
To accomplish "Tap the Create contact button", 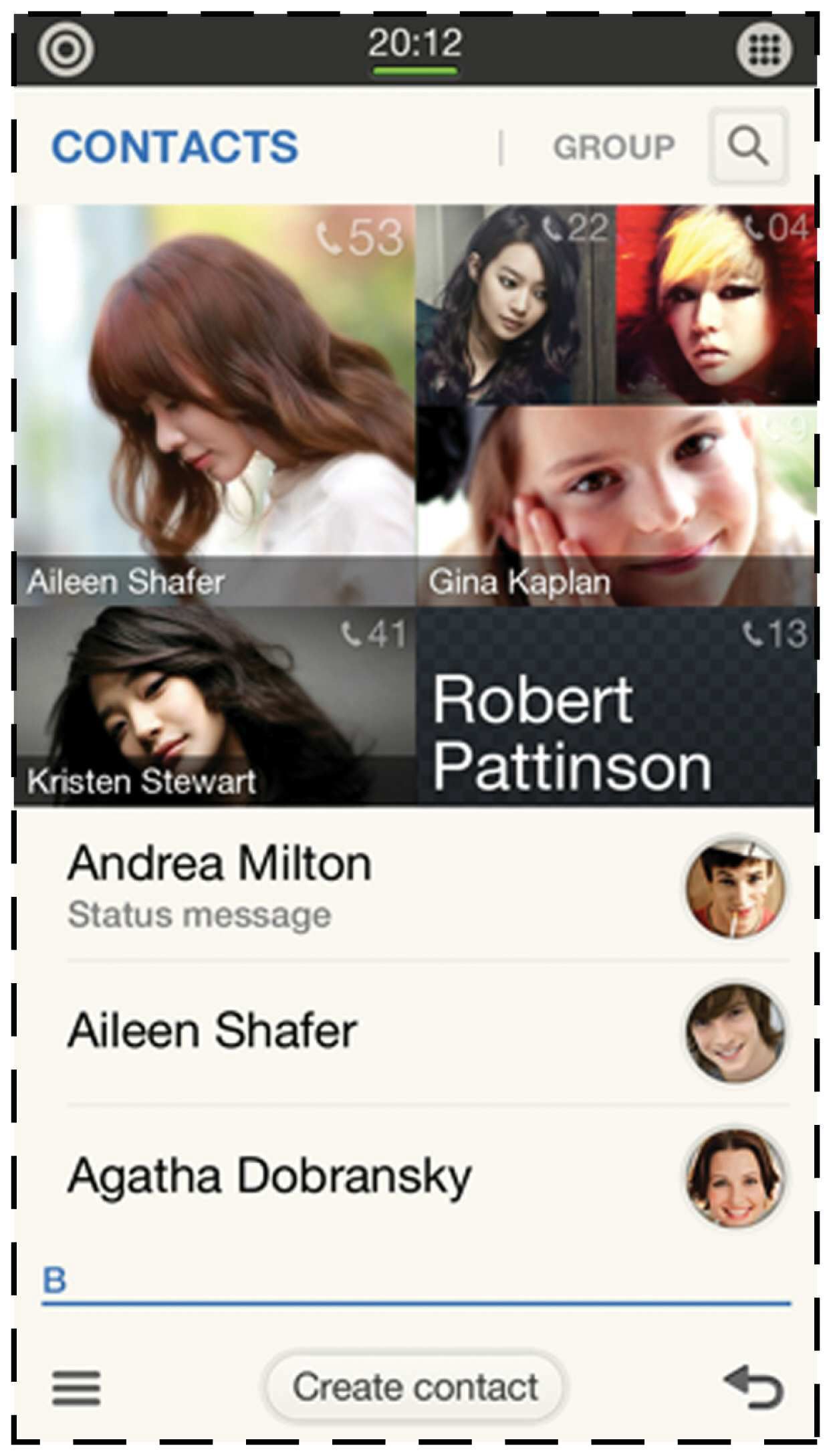I will [x=414, y=1386].
